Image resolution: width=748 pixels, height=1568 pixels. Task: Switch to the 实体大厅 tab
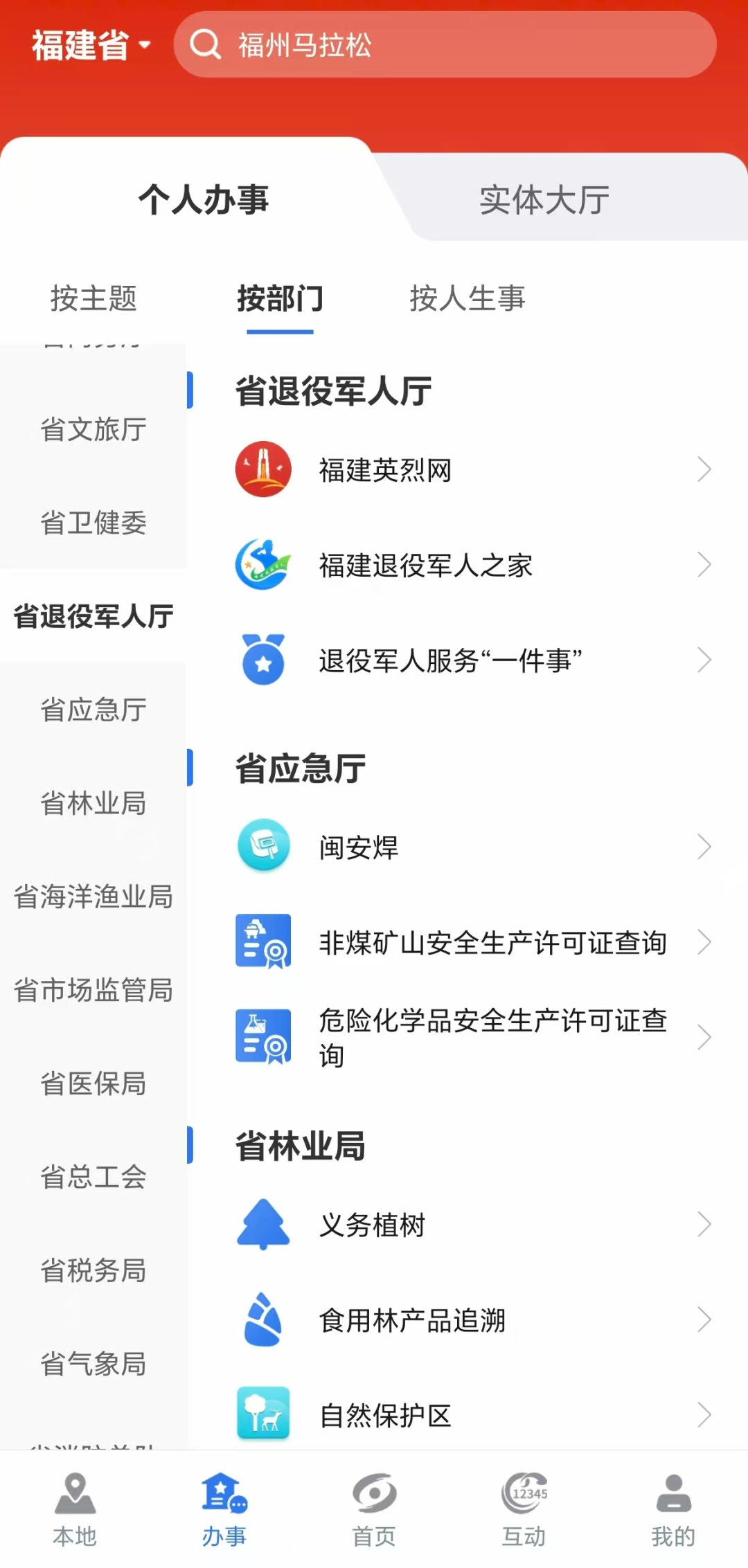544,200
